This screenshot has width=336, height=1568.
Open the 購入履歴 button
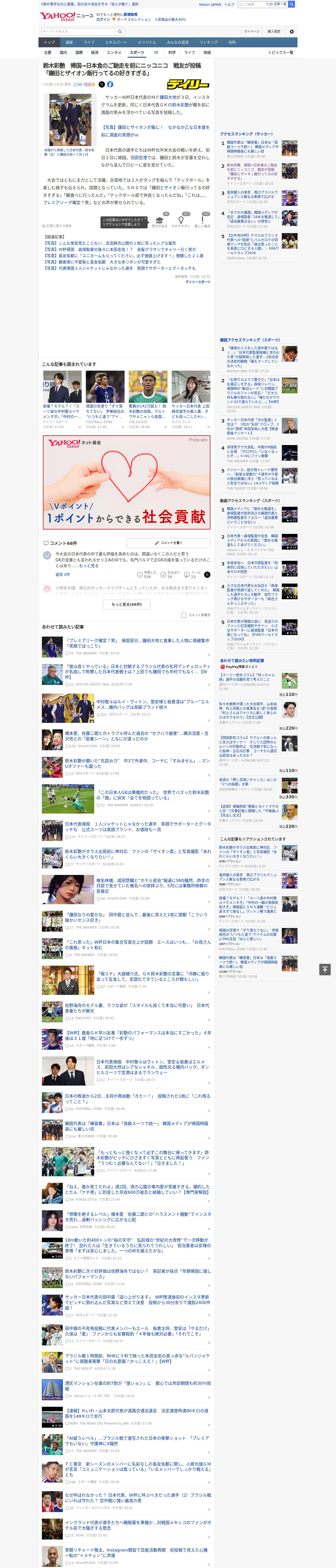pyautogui.click(x=274, y=32)
